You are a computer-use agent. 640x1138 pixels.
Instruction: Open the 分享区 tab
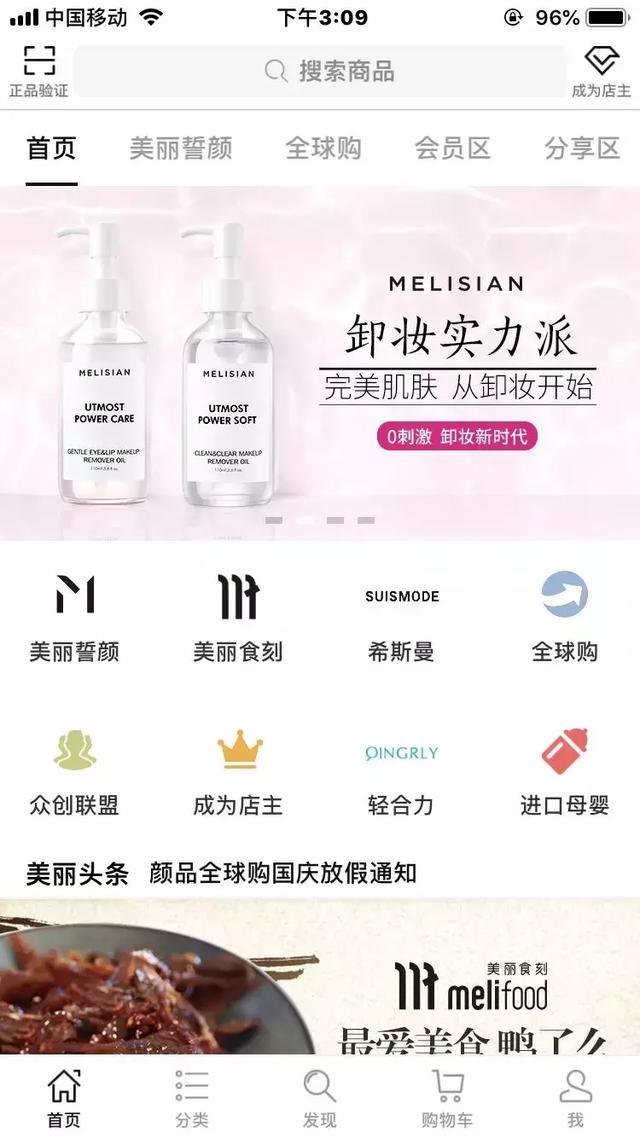tap(582, 149)
